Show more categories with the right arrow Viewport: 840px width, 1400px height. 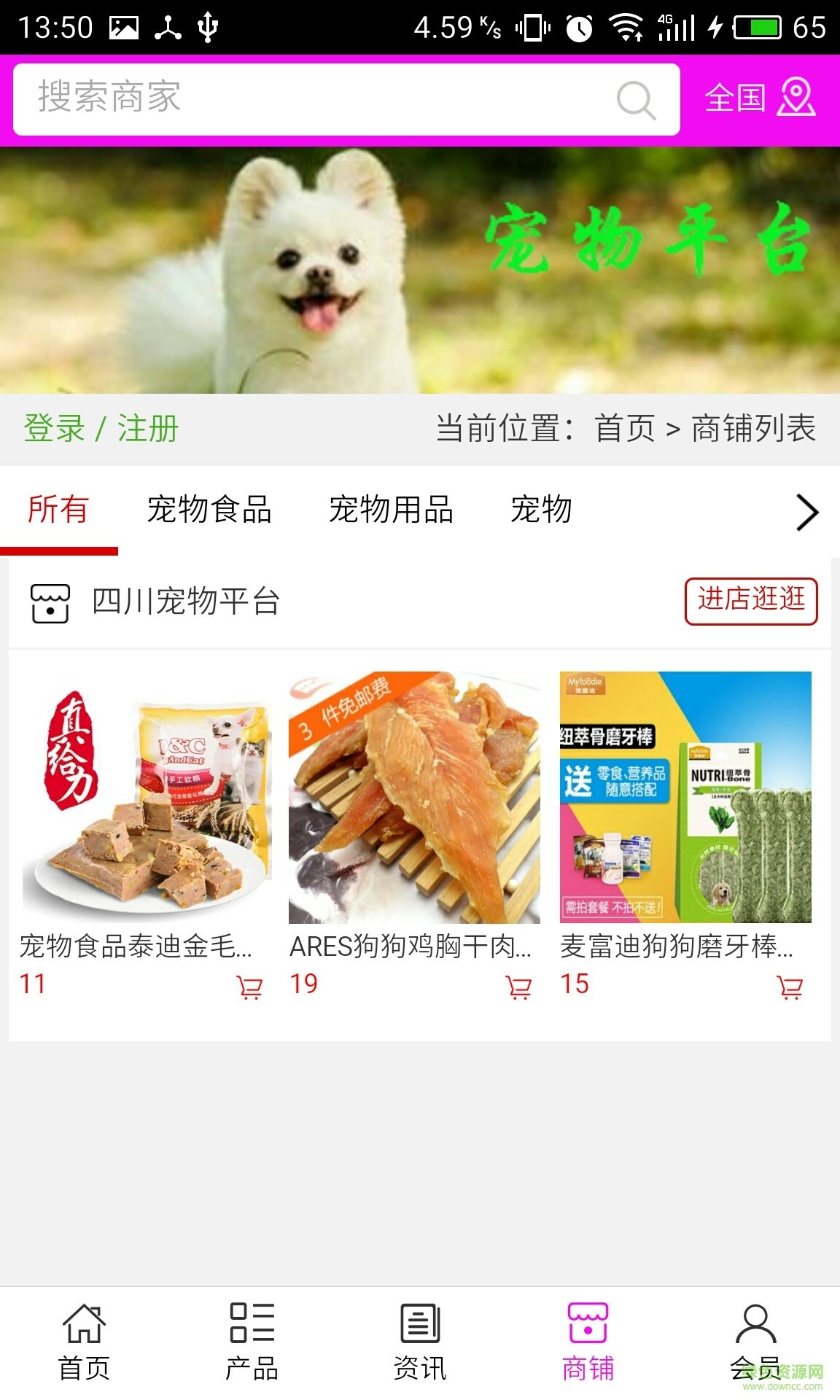pos(806,512)
